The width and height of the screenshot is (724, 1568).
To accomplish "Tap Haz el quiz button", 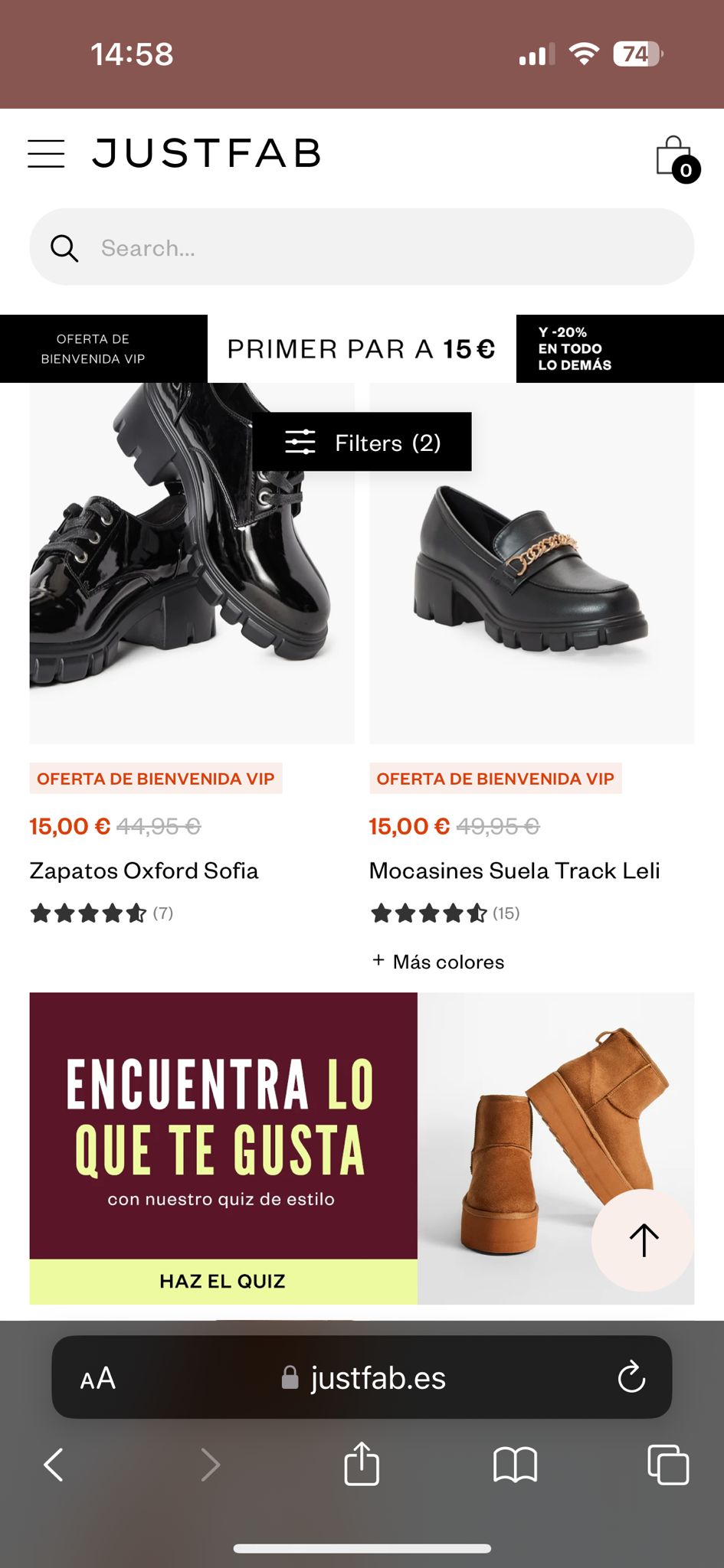I will 223,1281.
